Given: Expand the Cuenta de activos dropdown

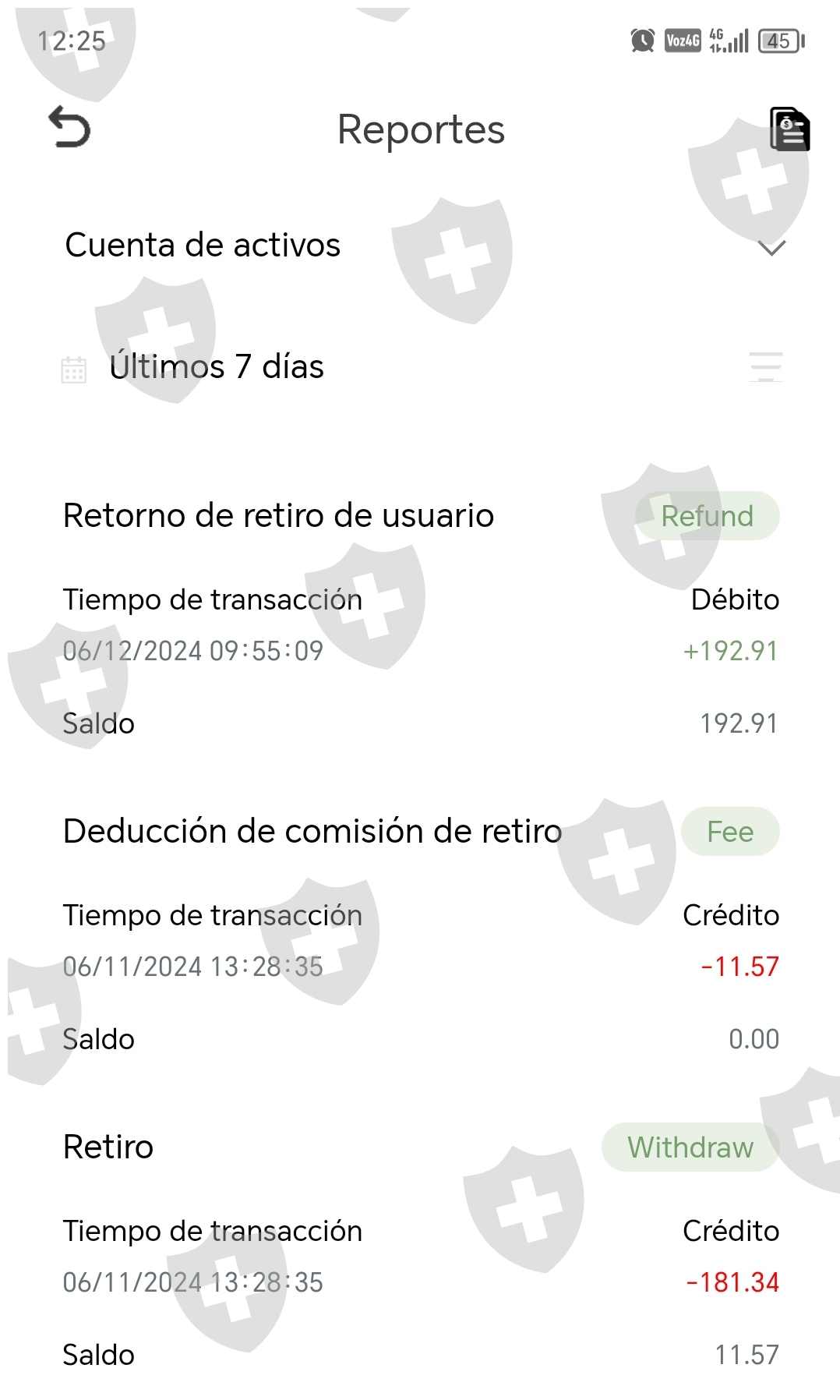Looking at the screenshot, I should click(771, 248).
